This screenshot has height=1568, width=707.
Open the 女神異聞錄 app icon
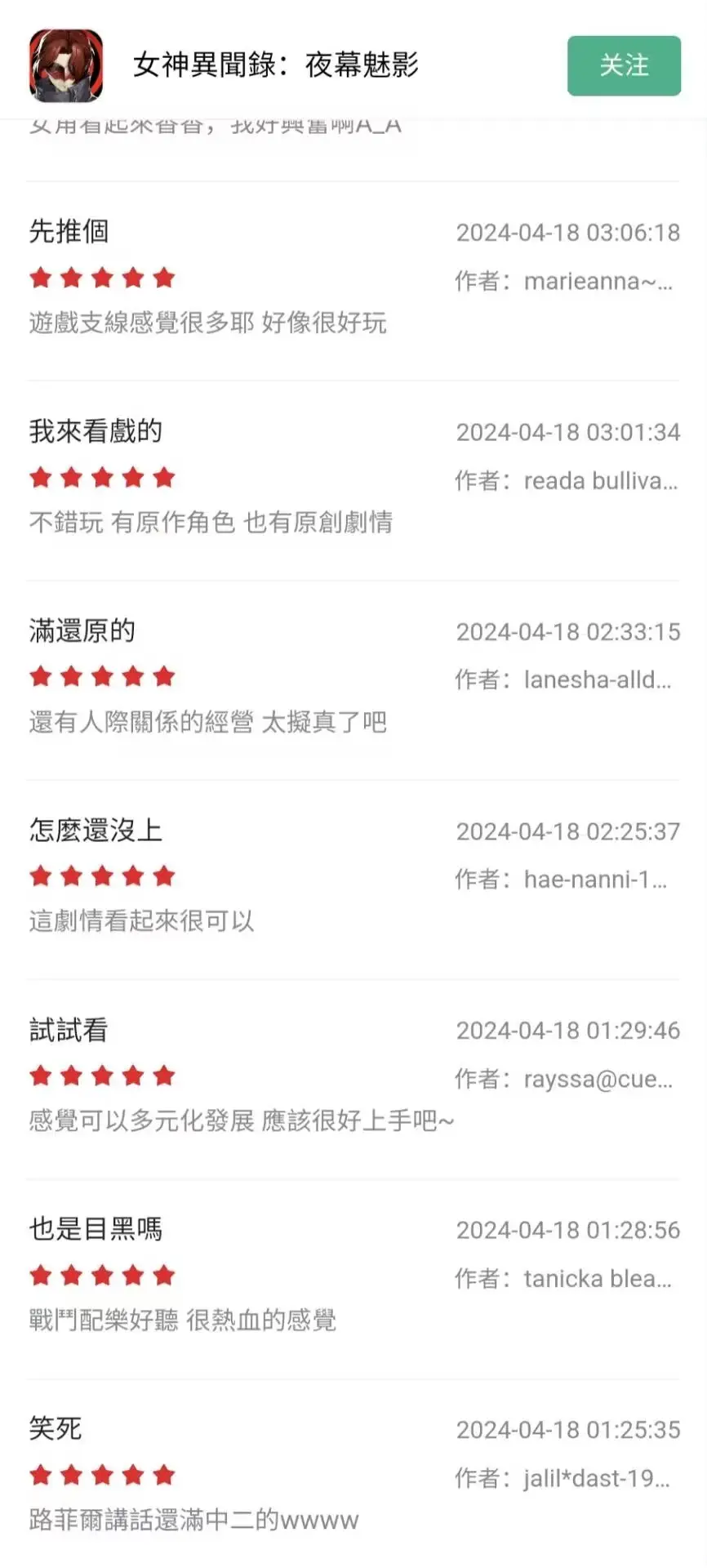66,65
